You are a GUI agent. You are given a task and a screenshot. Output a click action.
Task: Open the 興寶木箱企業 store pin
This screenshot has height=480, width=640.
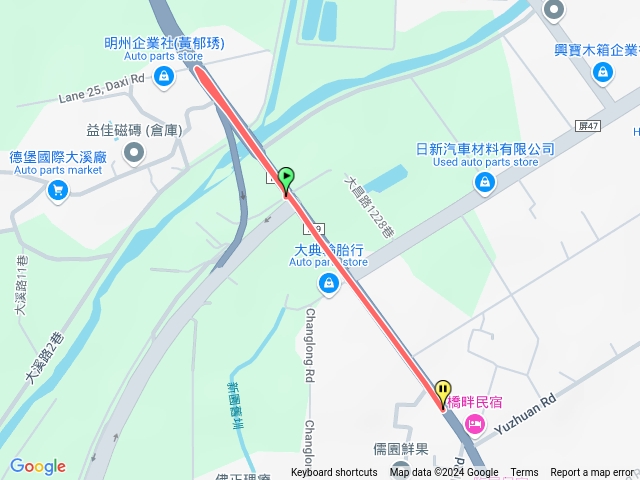[602, 72]
